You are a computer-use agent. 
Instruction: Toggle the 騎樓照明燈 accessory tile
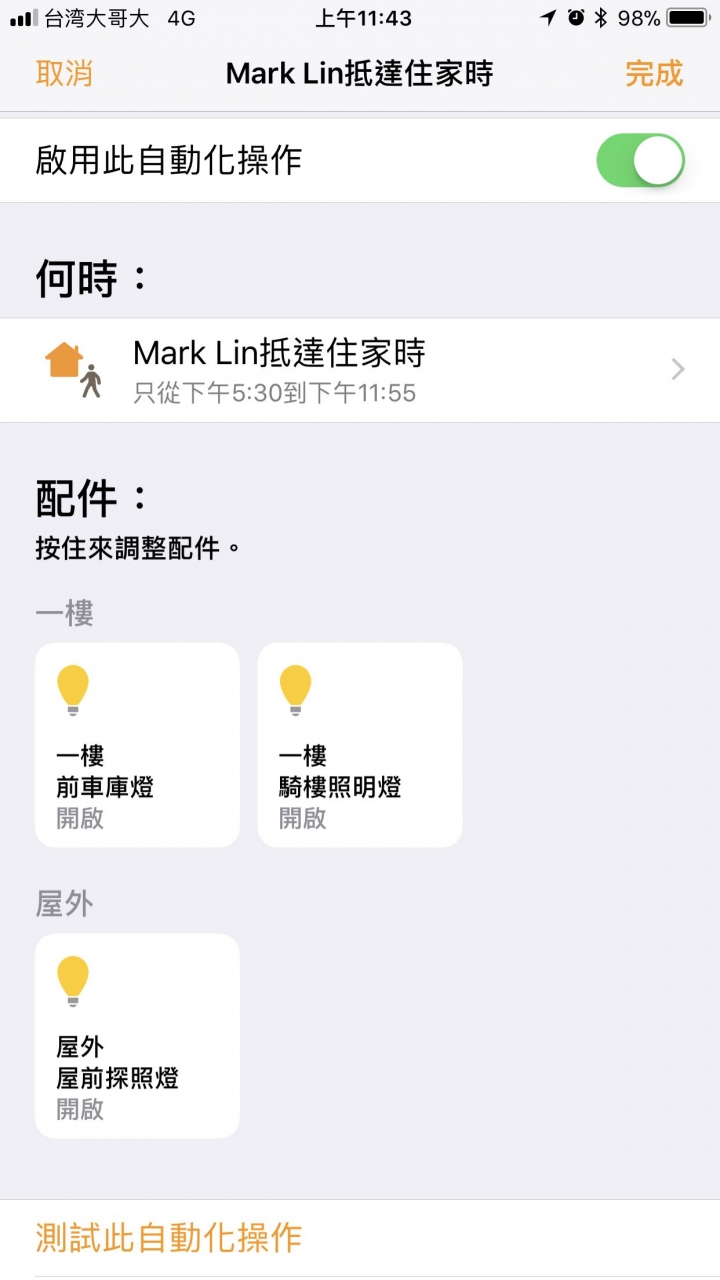point(360,745)
